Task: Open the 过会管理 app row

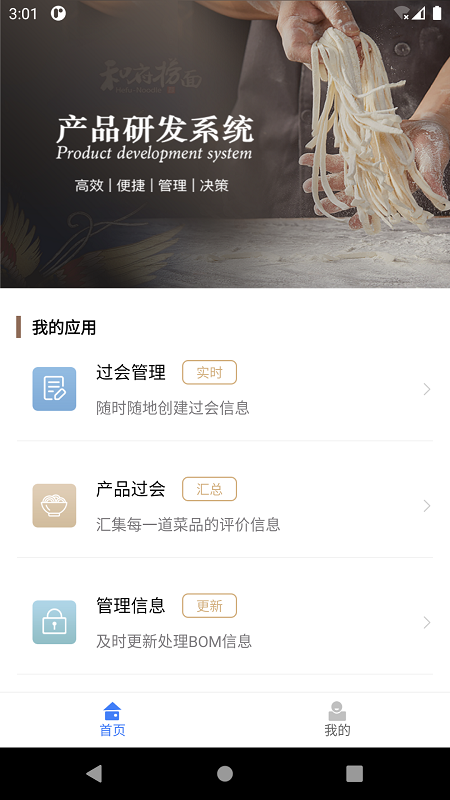Action: 225,389
